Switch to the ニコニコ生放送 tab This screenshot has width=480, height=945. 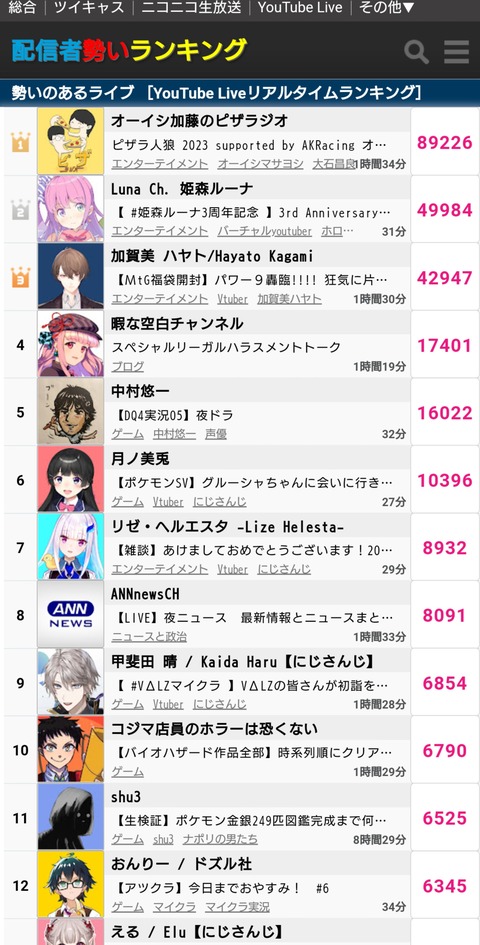coord(191,8)
